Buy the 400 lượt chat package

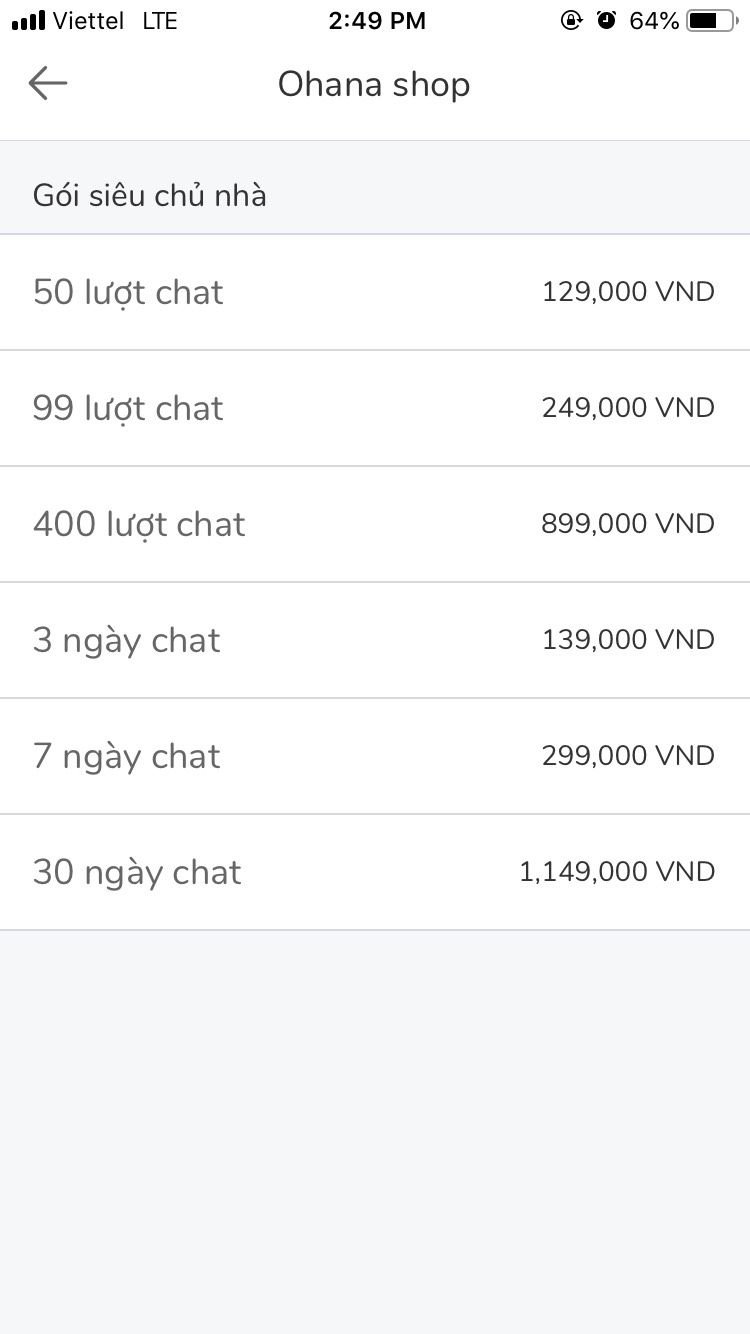[x=374, y=524]
